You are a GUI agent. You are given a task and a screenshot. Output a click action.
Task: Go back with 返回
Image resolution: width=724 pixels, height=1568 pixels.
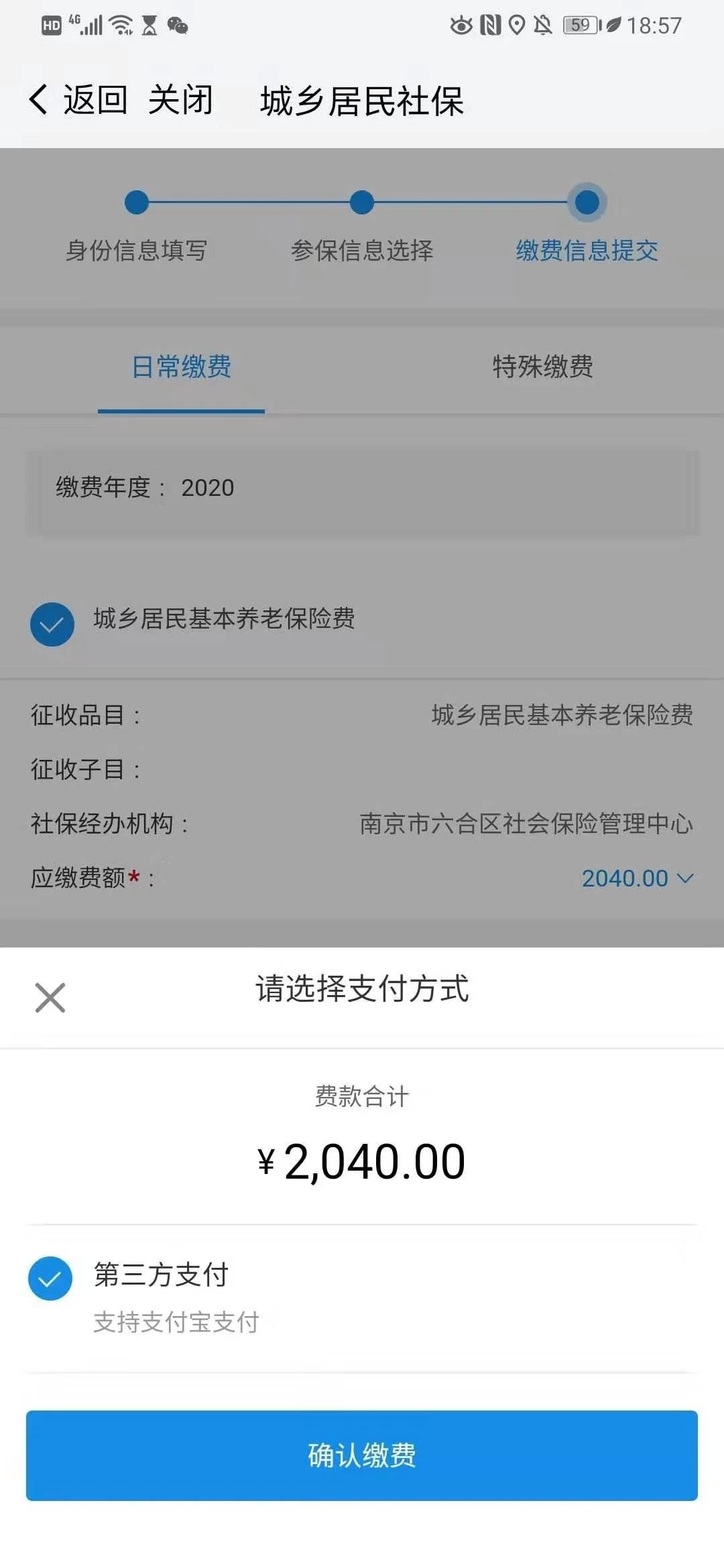pos(79,101)
